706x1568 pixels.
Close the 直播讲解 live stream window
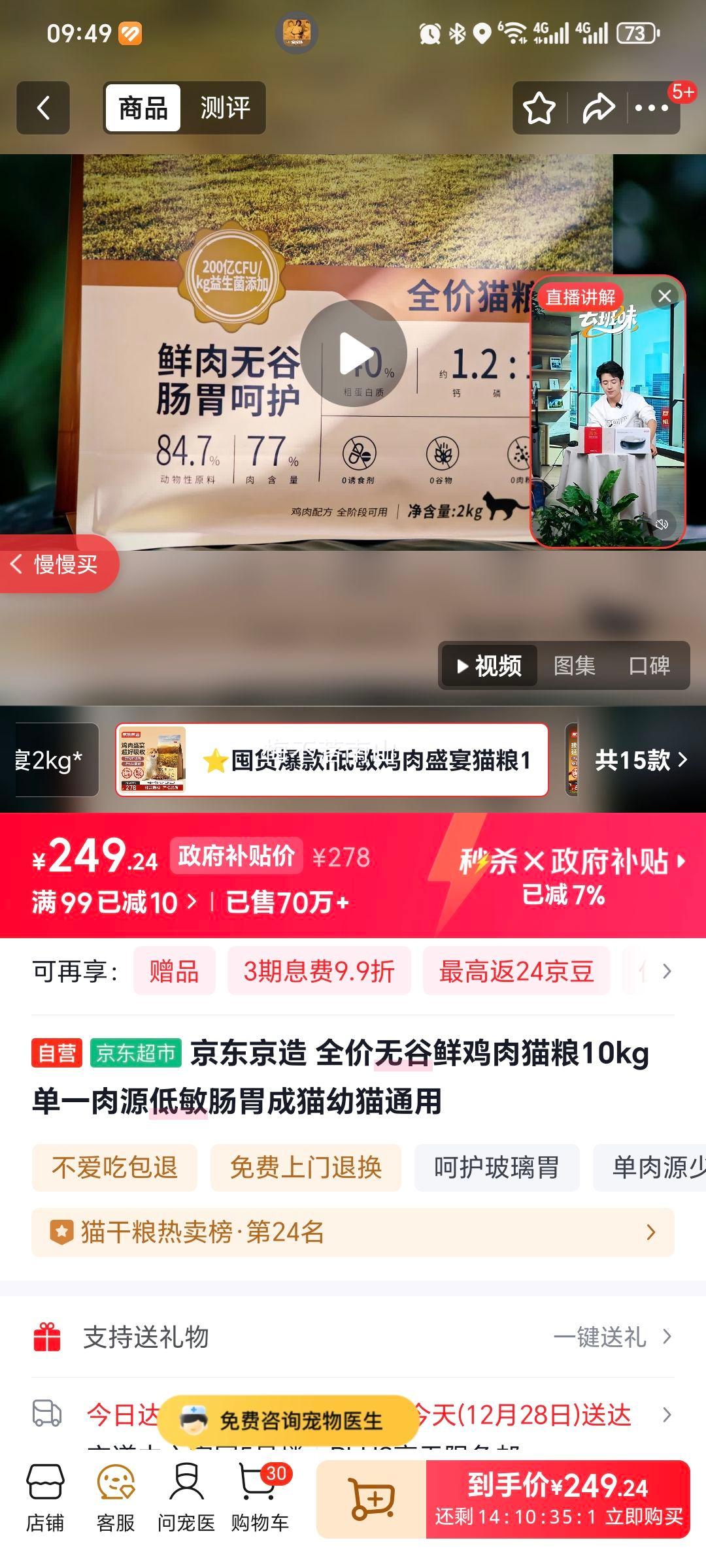(x=665, y=296)
